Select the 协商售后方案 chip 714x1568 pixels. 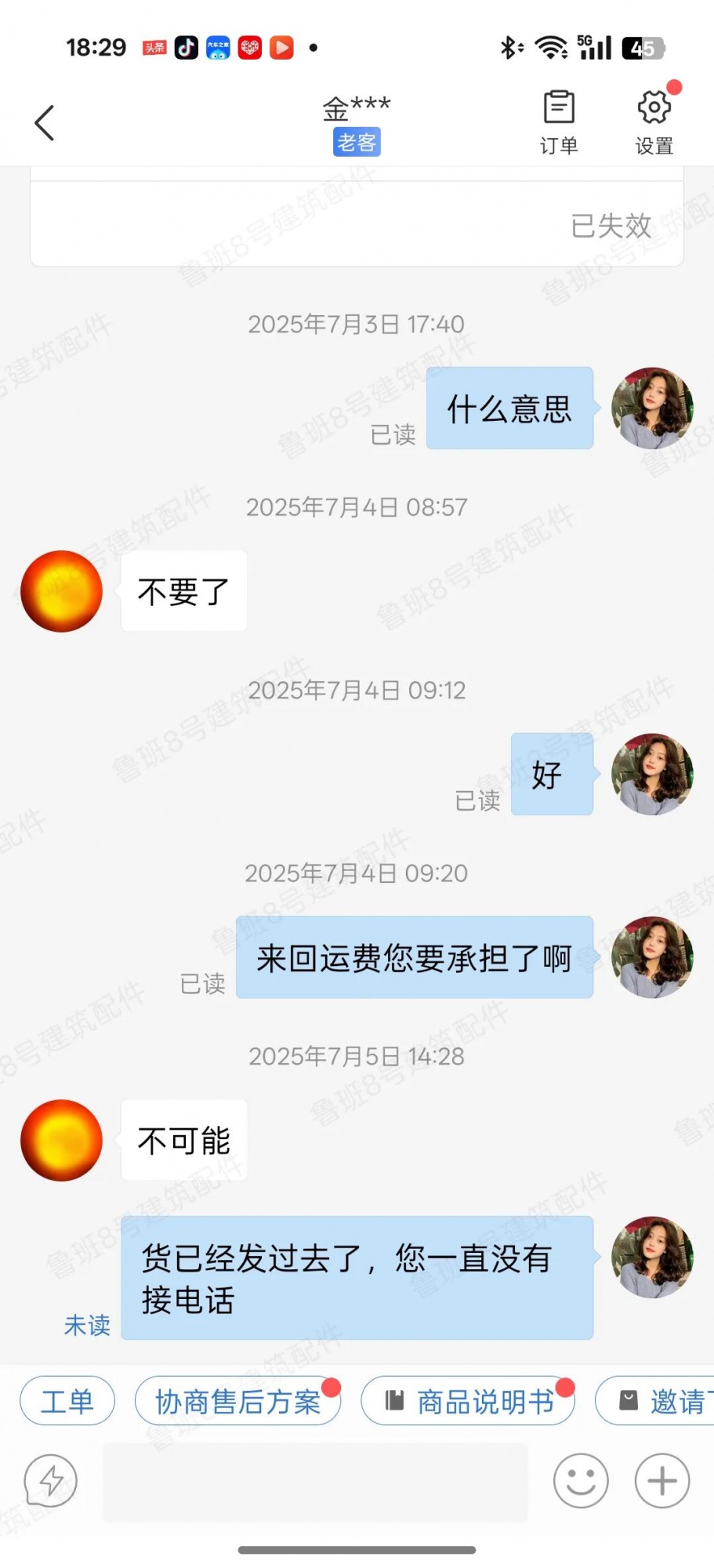pyautogui.click(x=238, y=1401)
